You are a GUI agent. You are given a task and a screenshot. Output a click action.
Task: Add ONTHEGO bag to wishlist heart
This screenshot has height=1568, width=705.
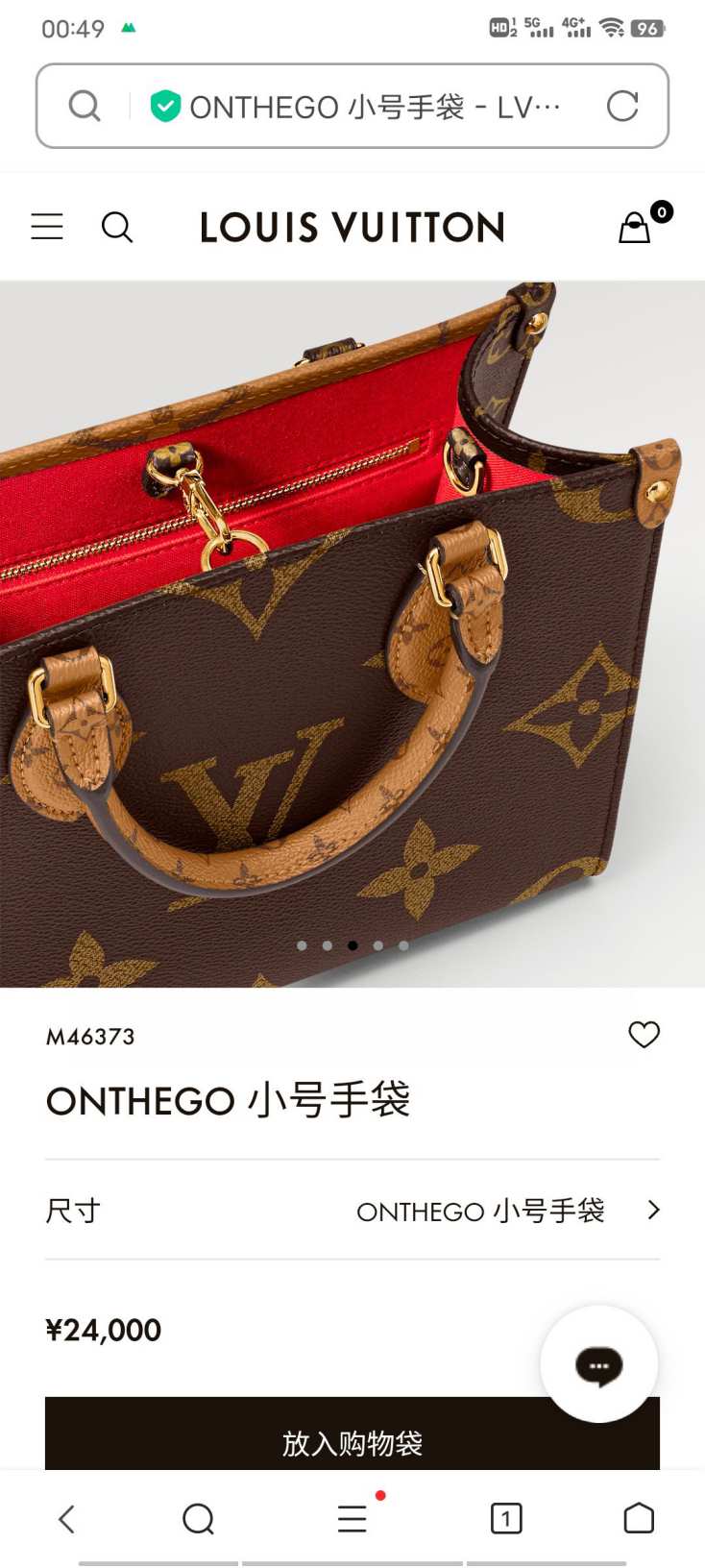click(x=644, y=1035)
